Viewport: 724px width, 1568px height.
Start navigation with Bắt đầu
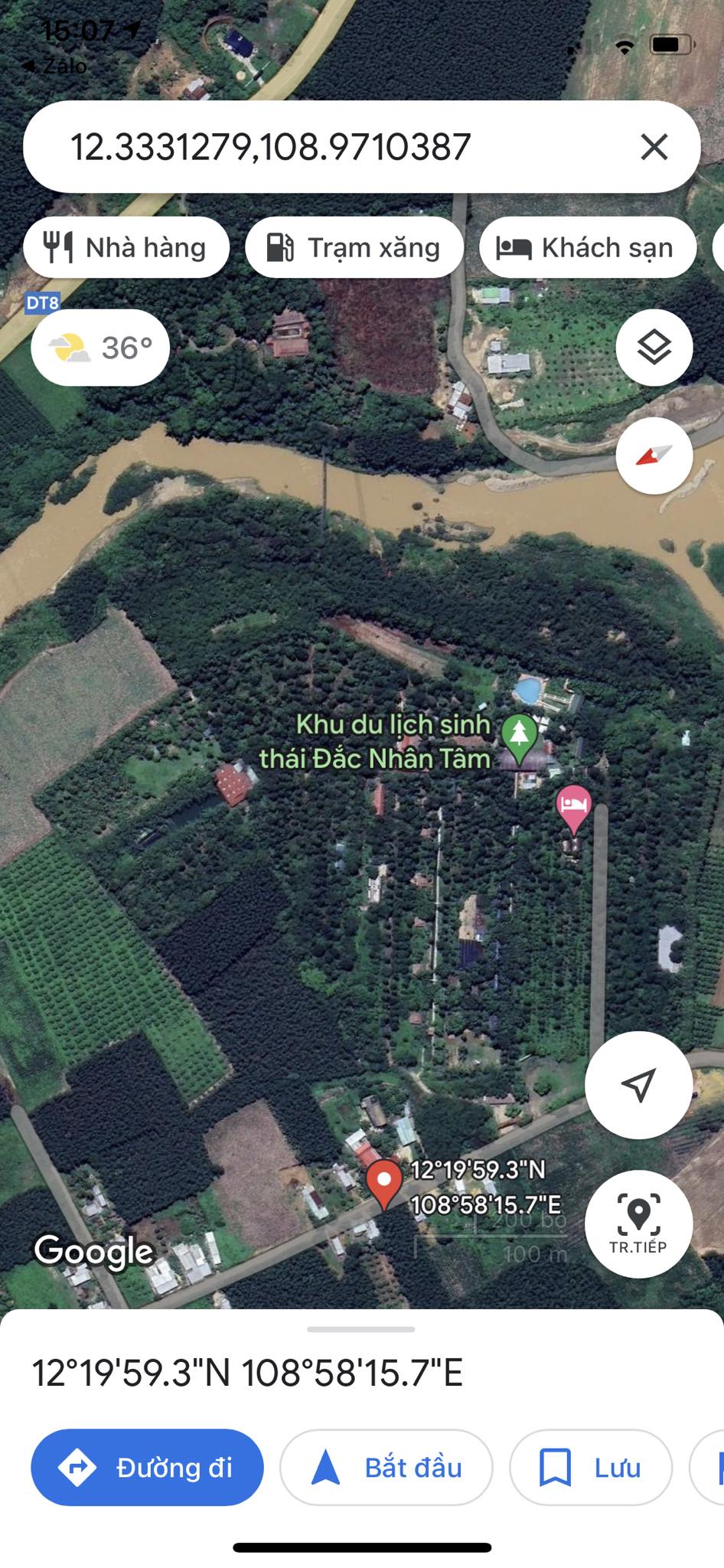pos(386,1467)
